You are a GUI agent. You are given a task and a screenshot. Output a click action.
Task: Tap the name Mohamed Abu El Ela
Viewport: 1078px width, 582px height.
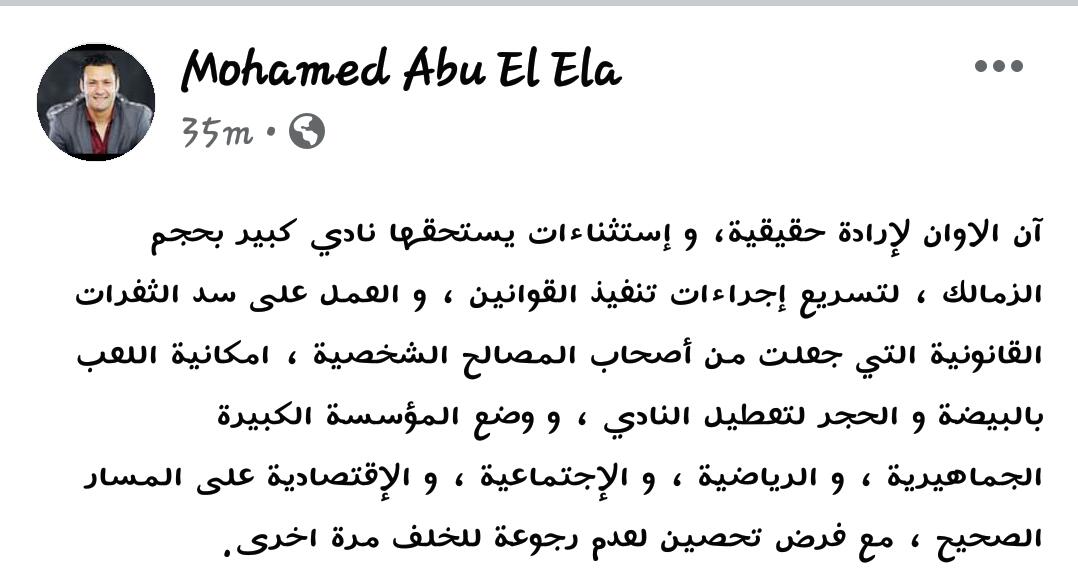click(x=401, y=72)
